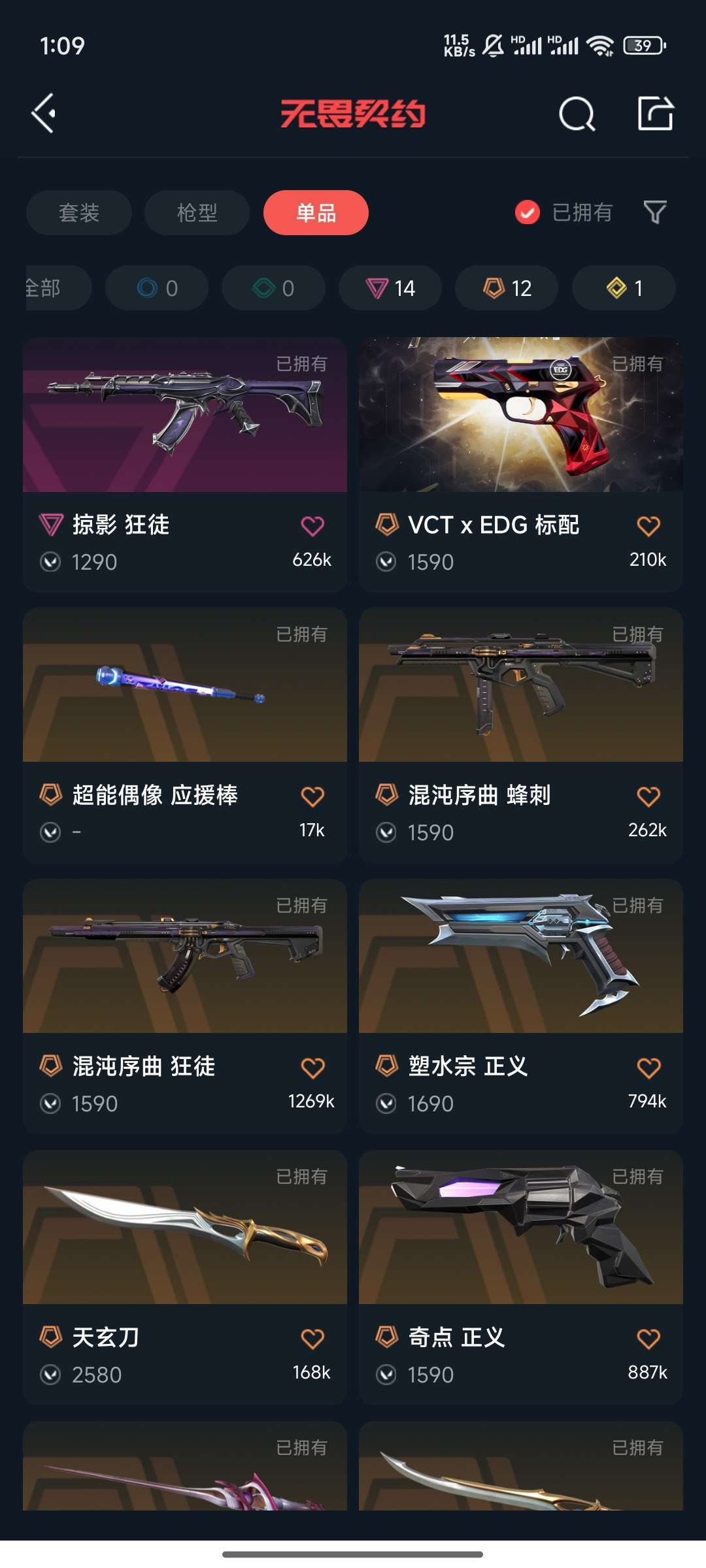Select the 单品 tab

click(316, 212)
